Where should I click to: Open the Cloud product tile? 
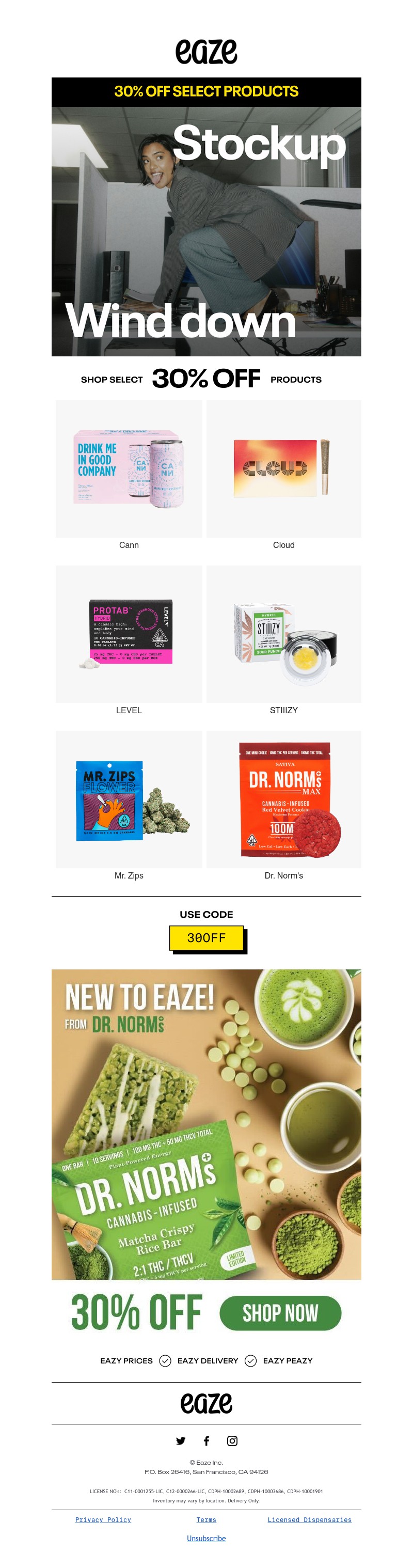(283, 469)
